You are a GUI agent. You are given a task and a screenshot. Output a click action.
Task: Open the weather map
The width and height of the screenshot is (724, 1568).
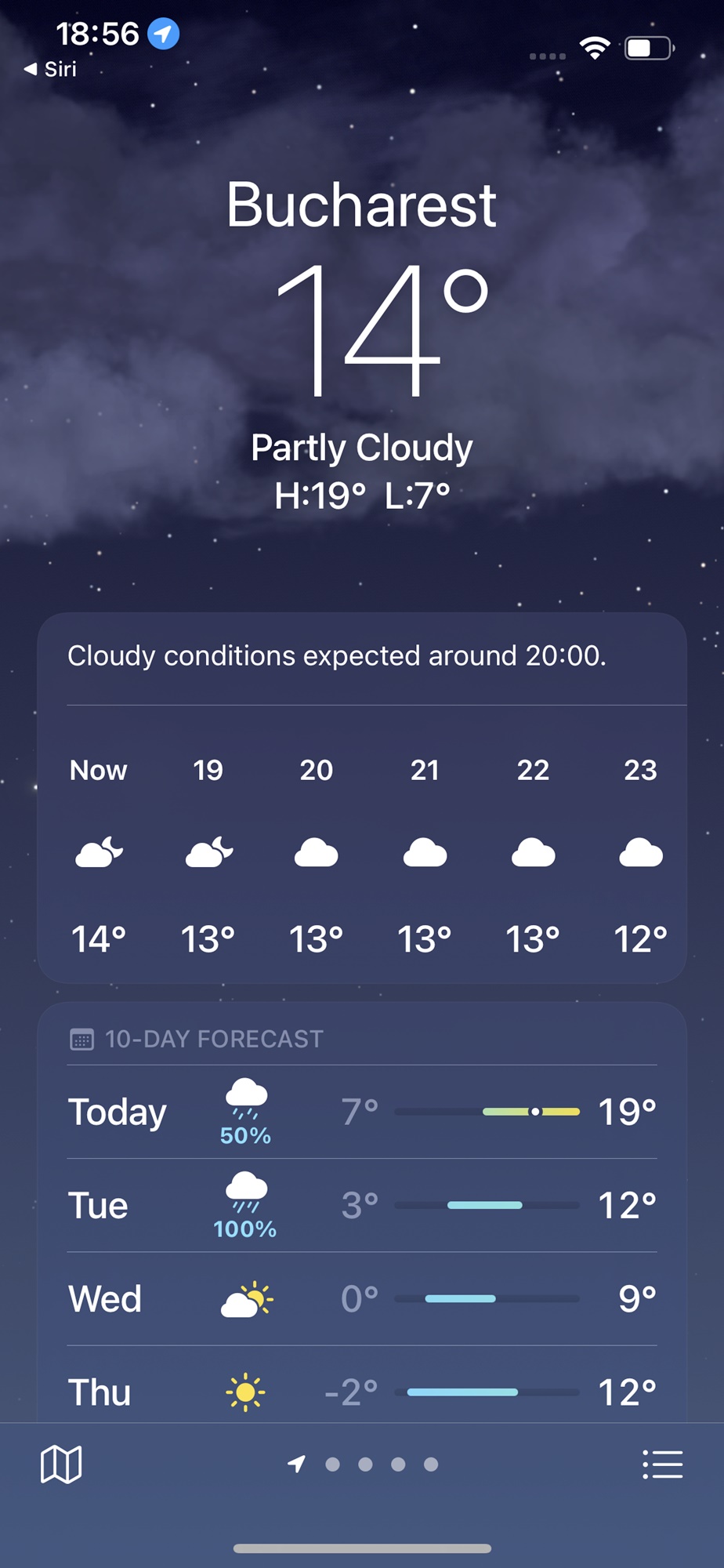click(61, 1464)
